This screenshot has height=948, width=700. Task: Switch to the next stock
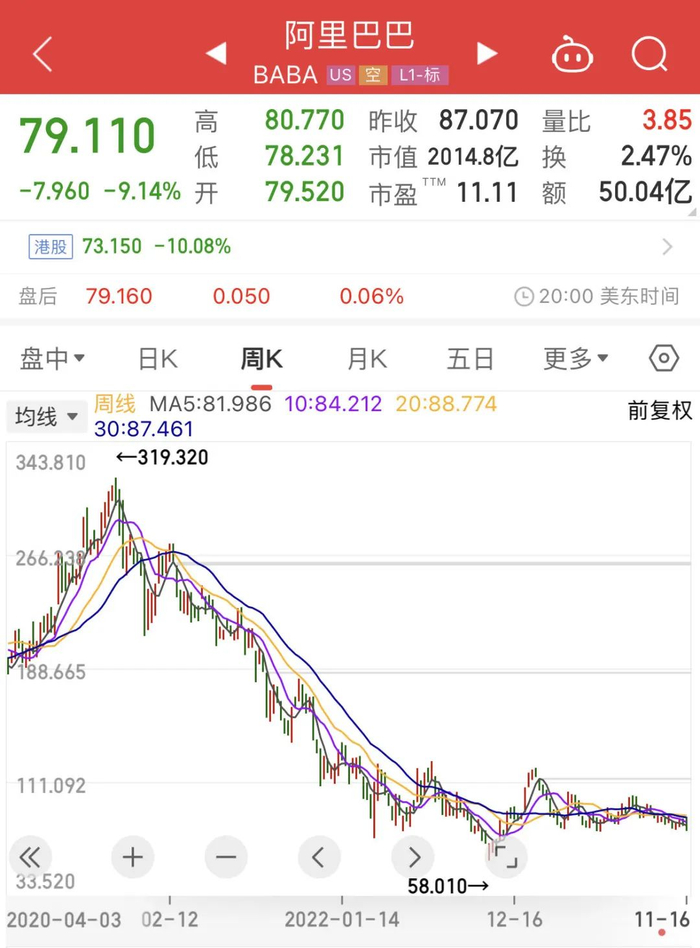[487, 53]
